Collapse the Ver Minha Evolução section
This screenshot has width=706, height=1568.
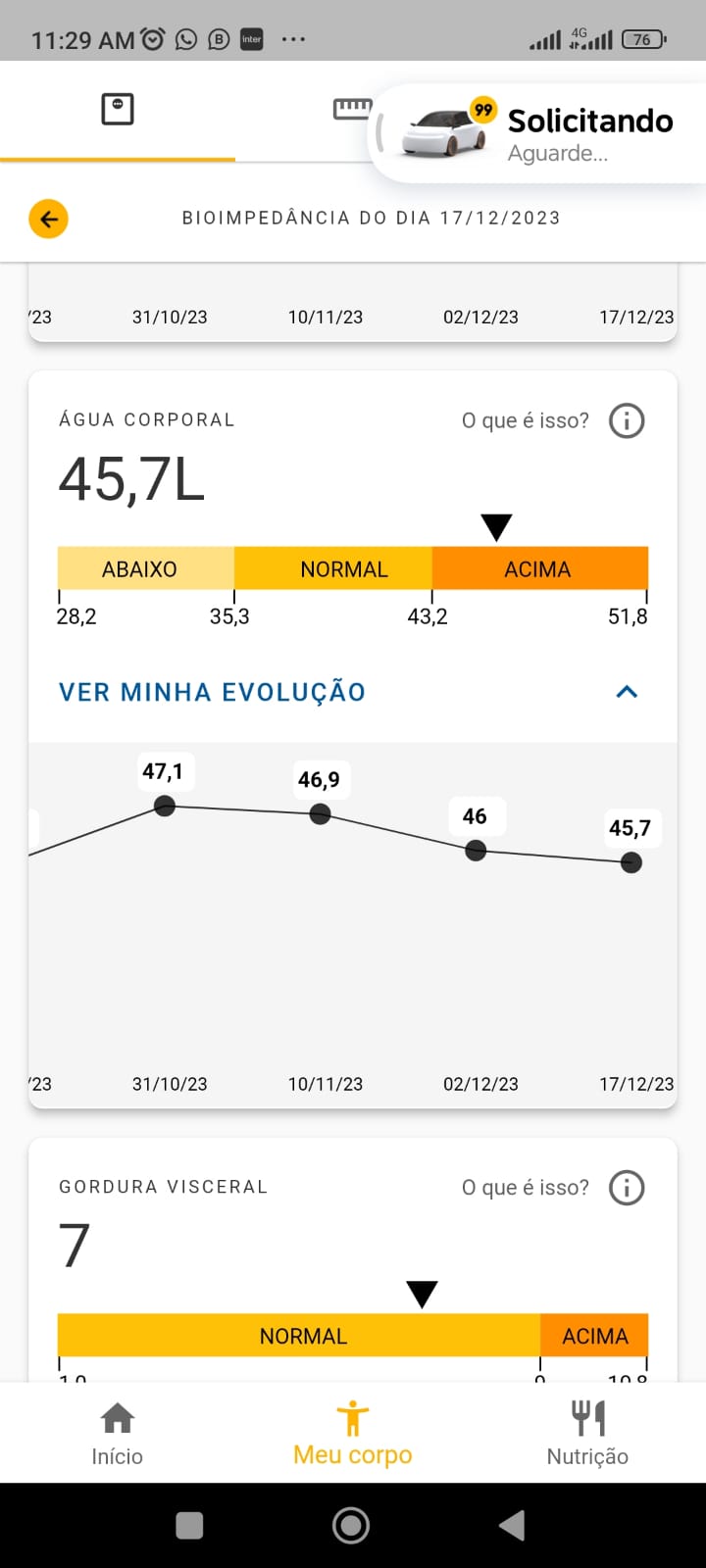(627, 692)
